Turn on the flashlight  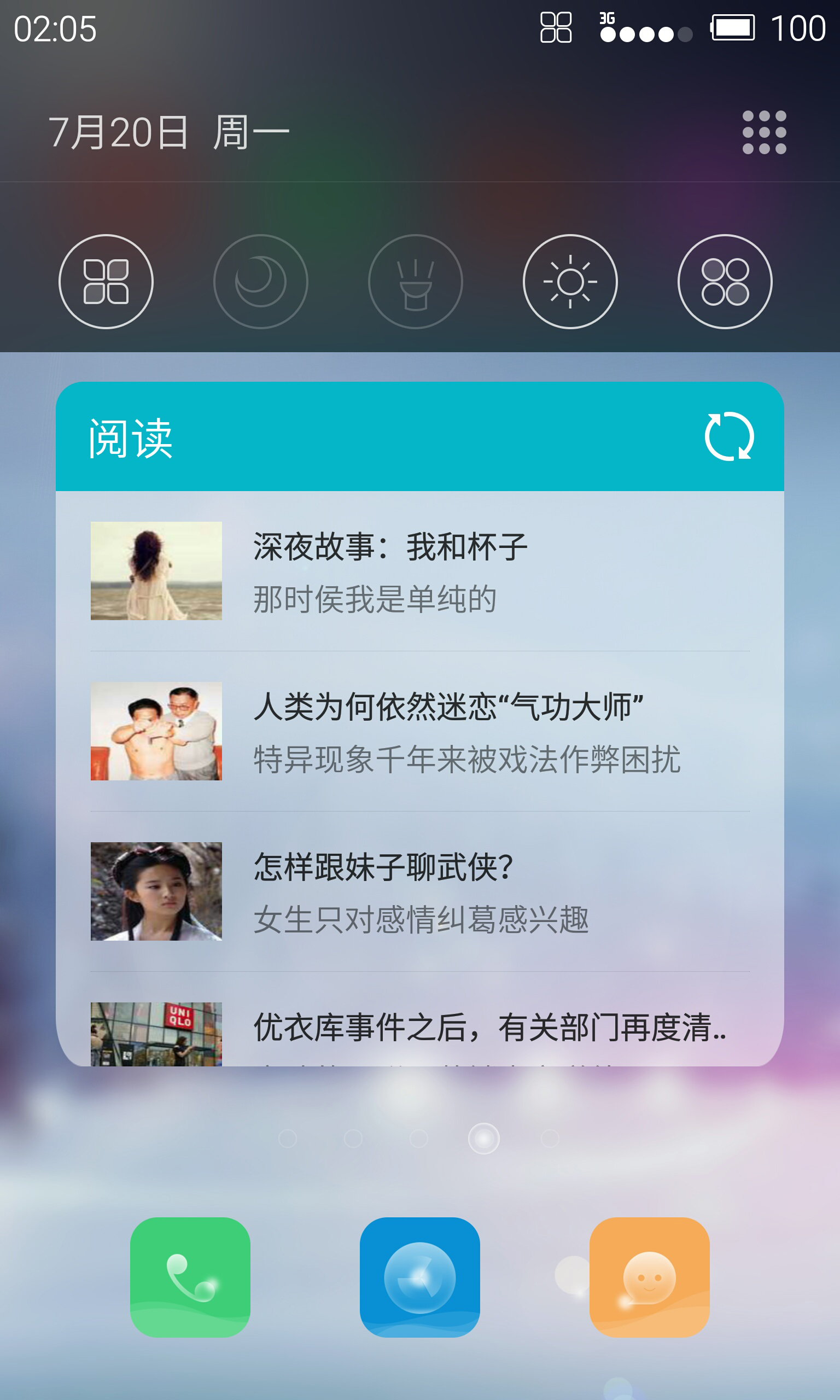coord(416,281)
